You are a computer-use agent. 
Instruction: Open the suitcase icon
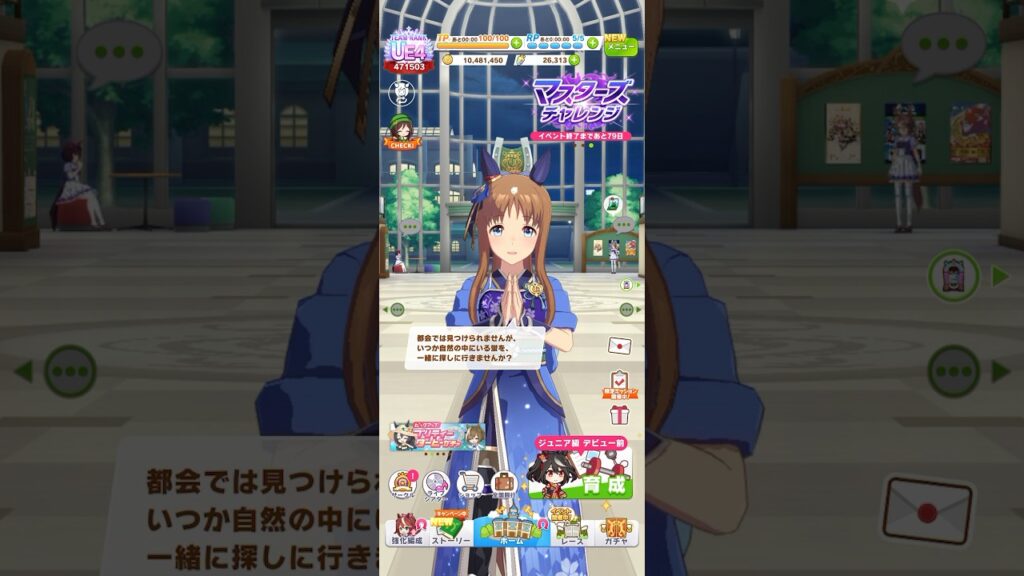coord(502,485)
